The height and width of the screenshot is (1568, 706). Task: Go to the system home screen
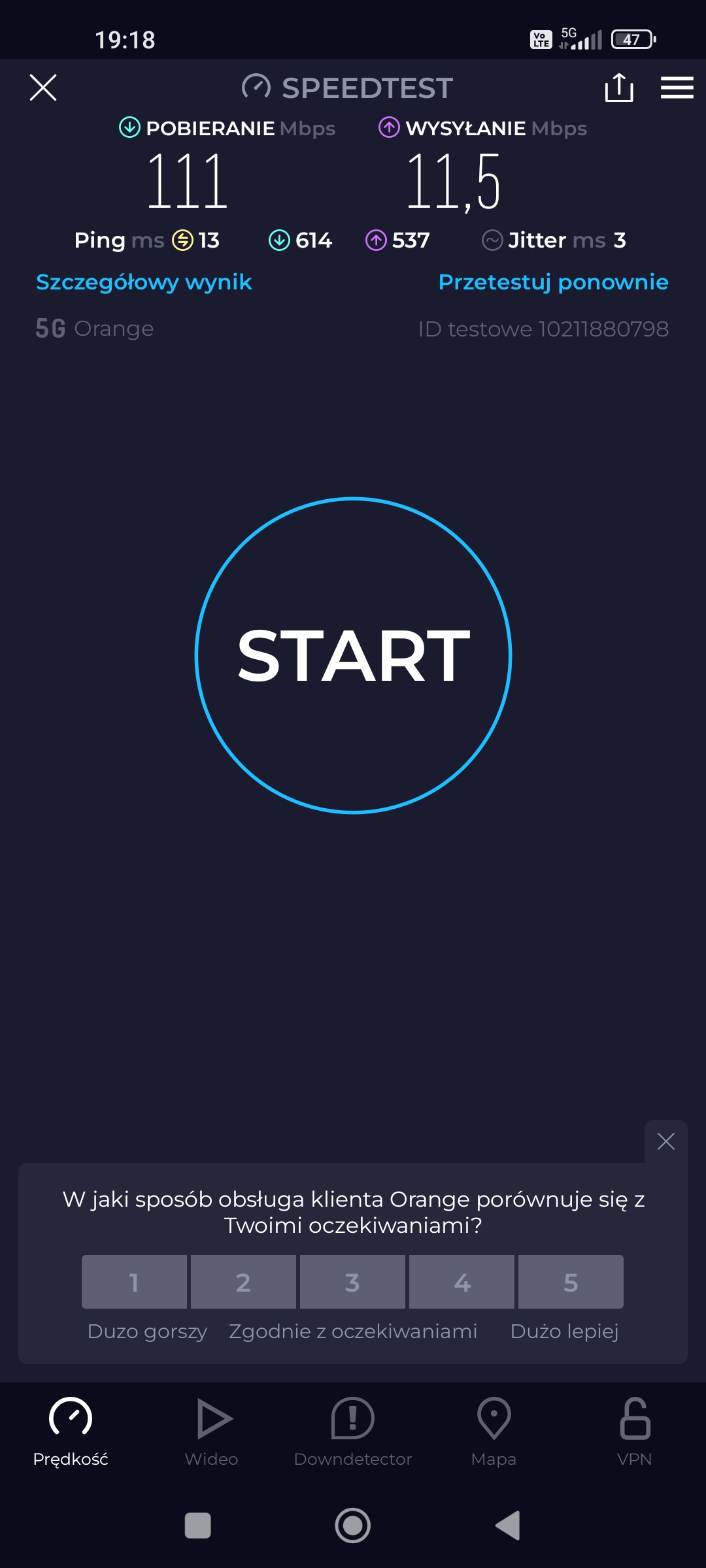[x=353, y=1526]
